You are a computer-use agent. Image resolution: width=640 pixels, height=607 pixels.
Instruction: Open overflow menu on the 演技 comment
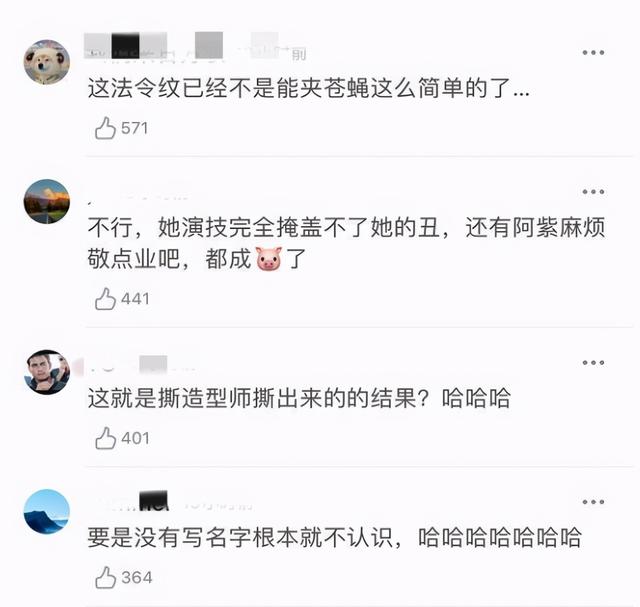[x=593, y=191]
